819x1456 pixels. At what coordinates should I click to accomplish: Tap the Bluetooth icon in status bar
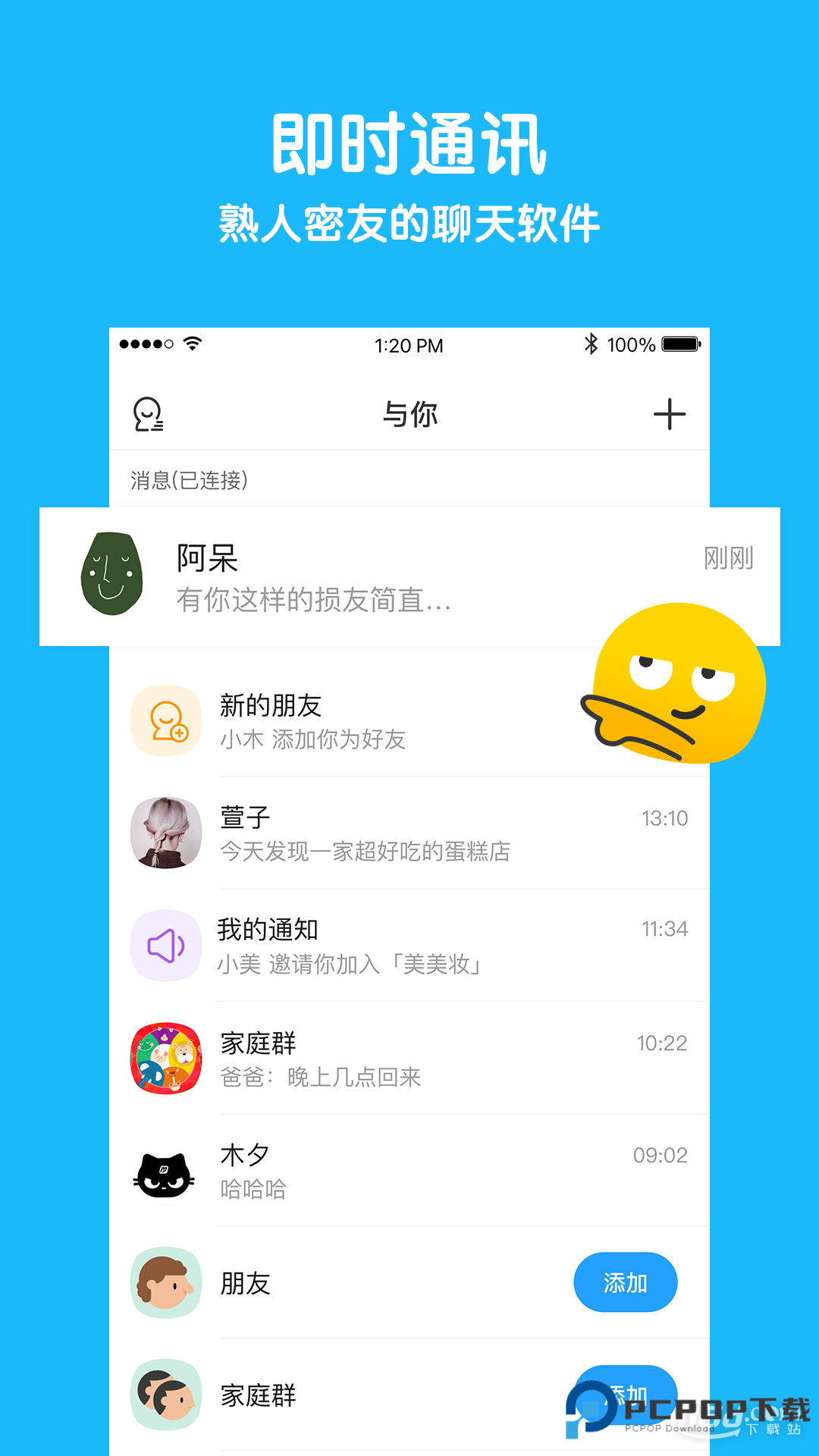click(591, 344)
